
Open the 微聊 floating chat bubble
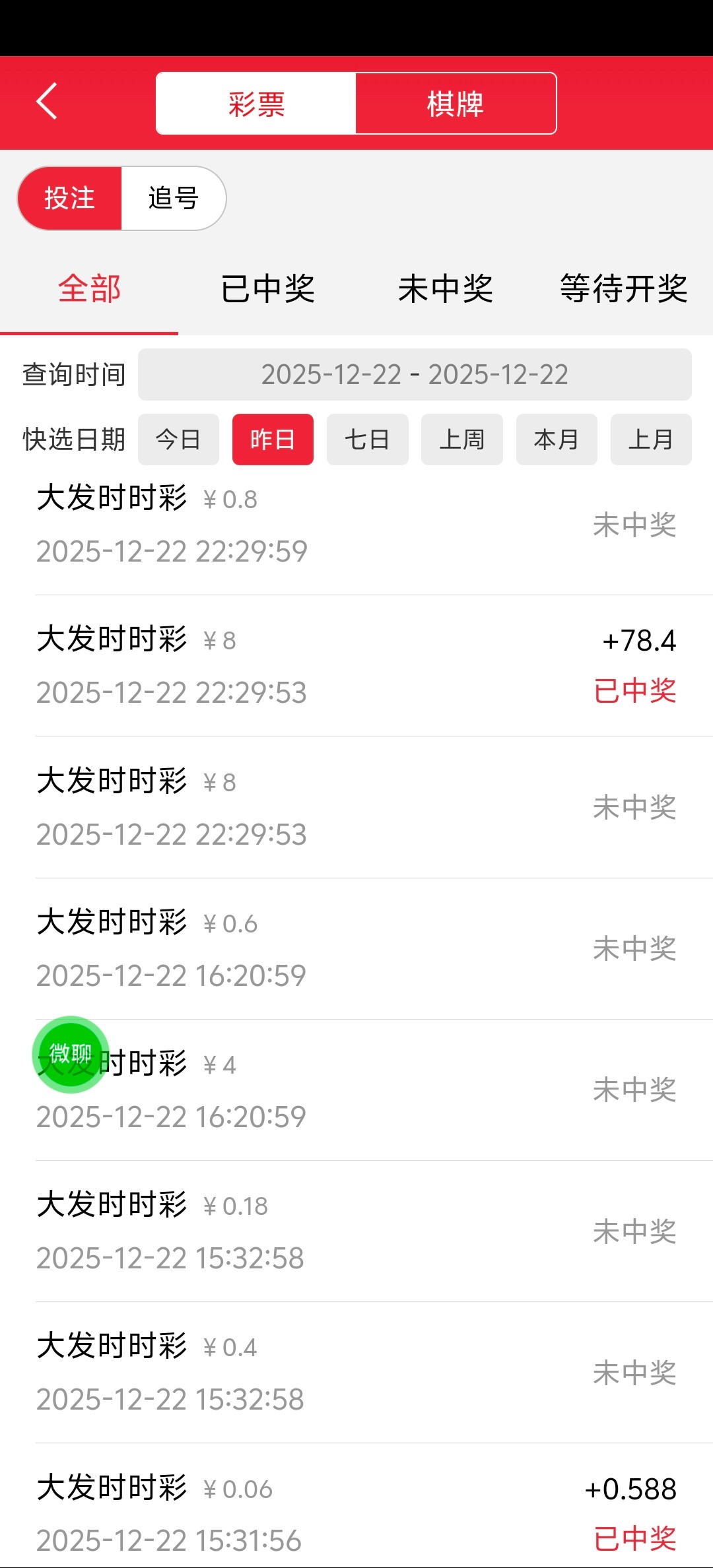[71, 1054]
